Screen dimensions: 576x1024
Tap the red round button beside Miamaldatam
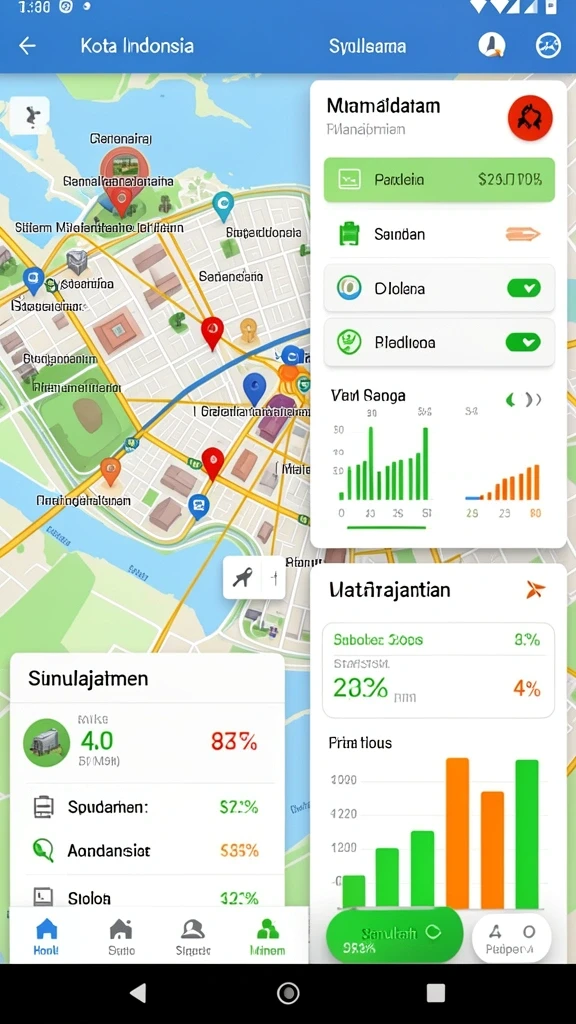tap(530, 118)
